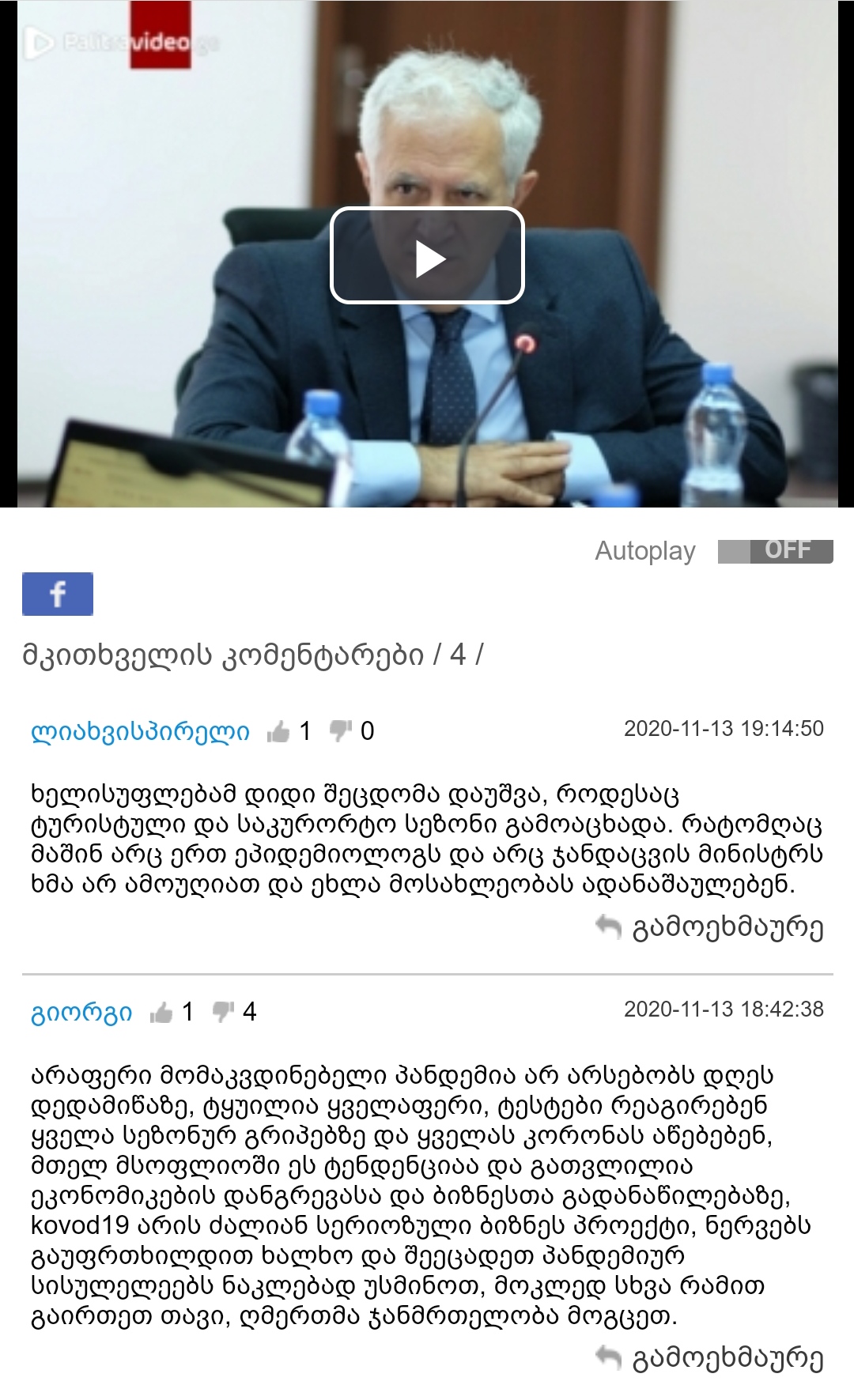The image size is (854, 1400).
Task: Like the comment by ლიახვისპირელი
Action: coord(278,732)
